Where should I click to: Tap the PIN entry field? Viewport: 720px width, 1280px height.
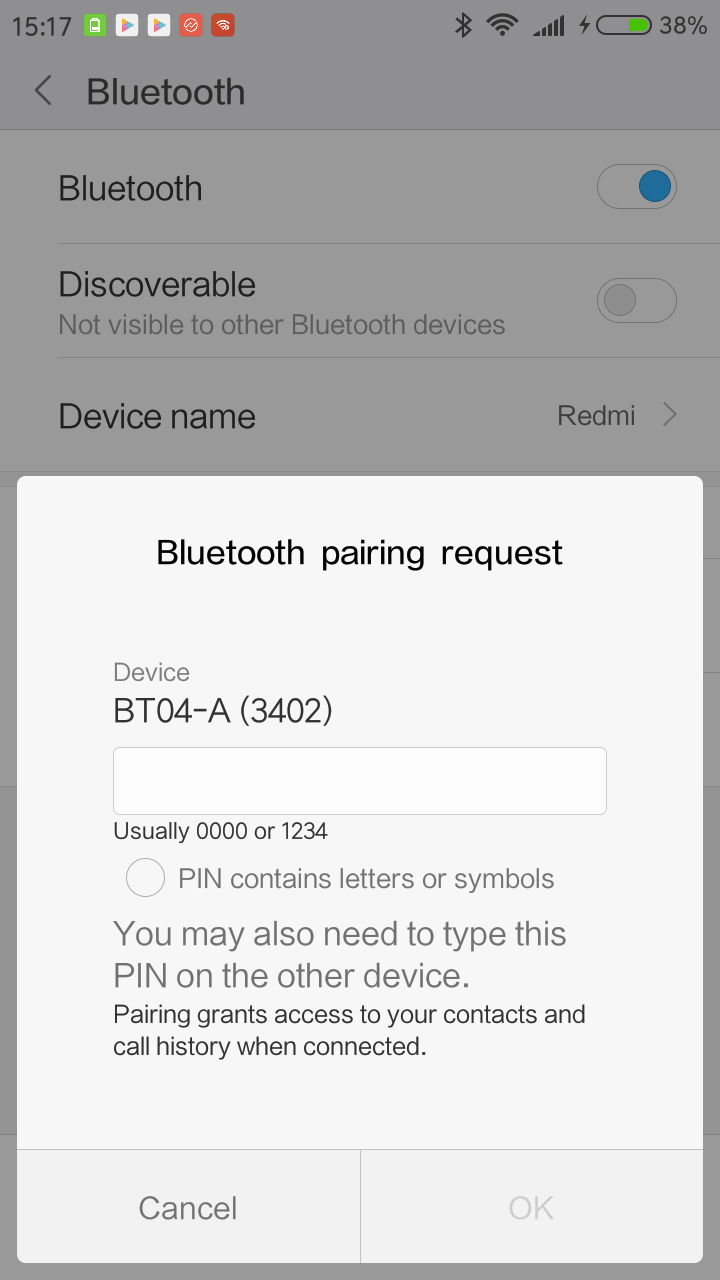(359, 780)
